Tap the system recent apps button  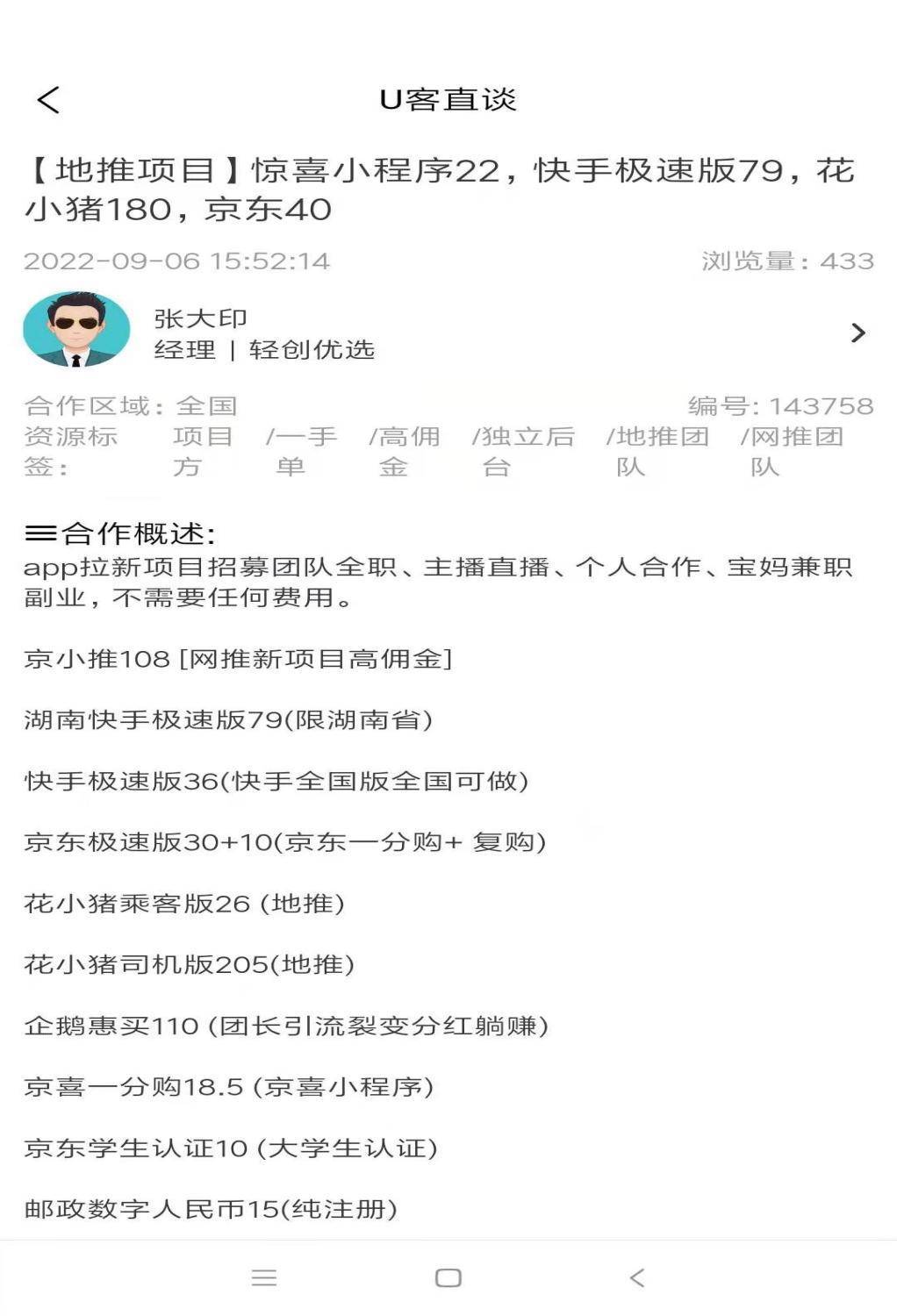pos(264,1277)
